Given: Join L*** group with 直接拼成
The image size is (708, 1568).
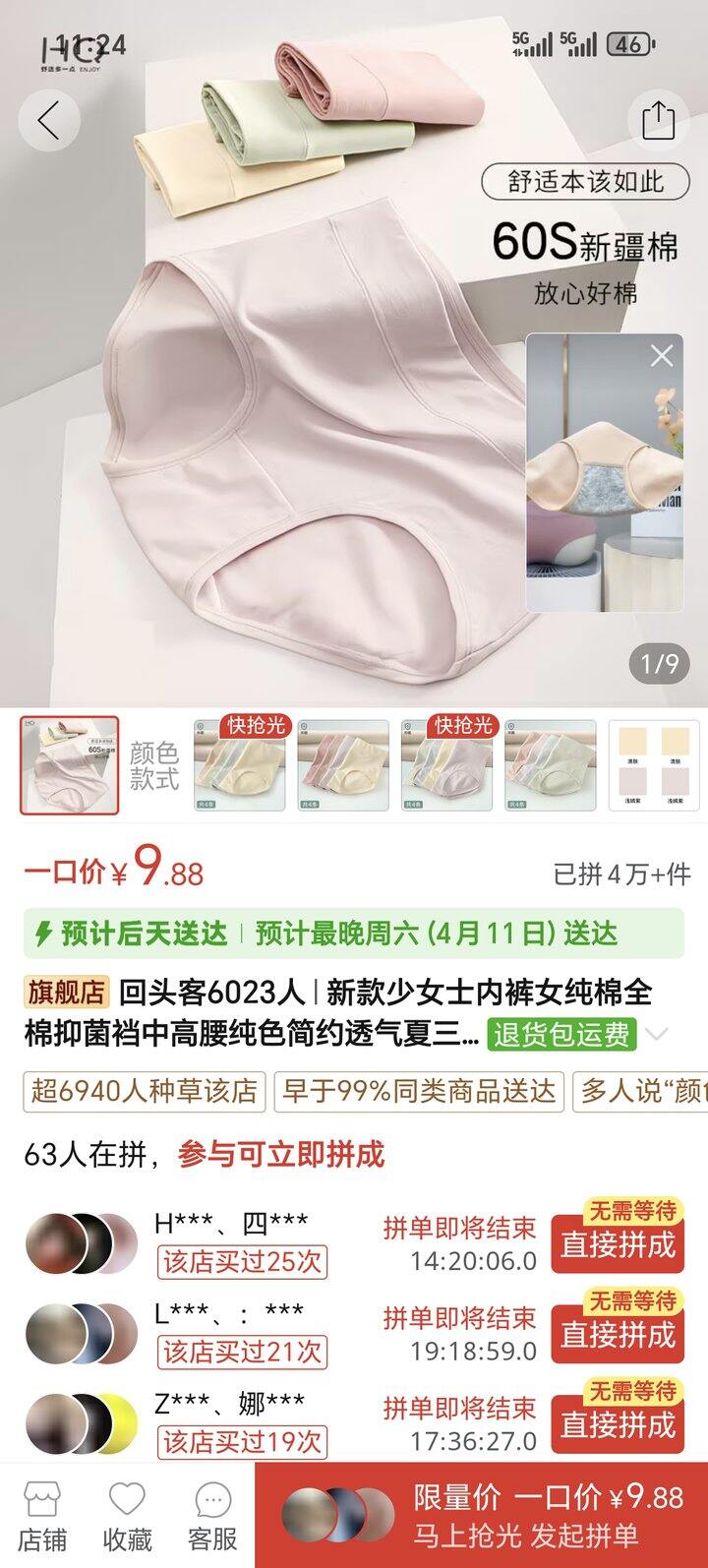Looking at the screenshot, I should pos(618,1334).
